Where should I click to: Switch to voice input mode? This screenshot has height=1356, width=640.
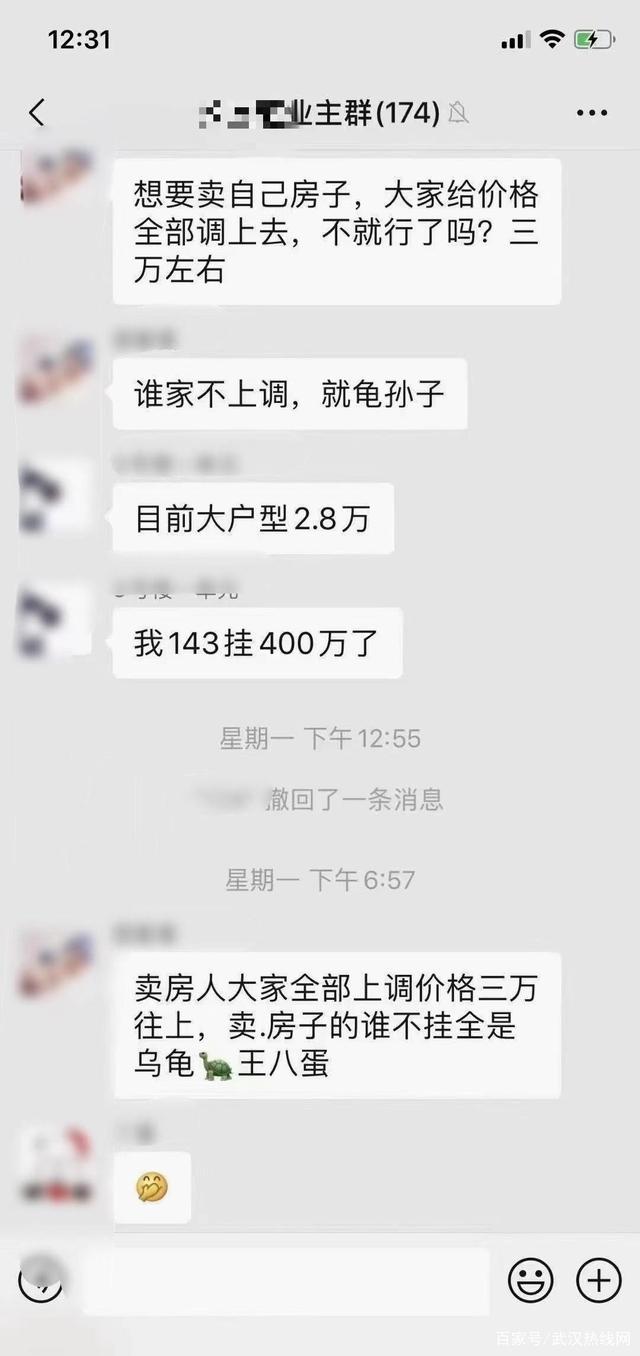pyautogui.click(x=40, y=1279)
